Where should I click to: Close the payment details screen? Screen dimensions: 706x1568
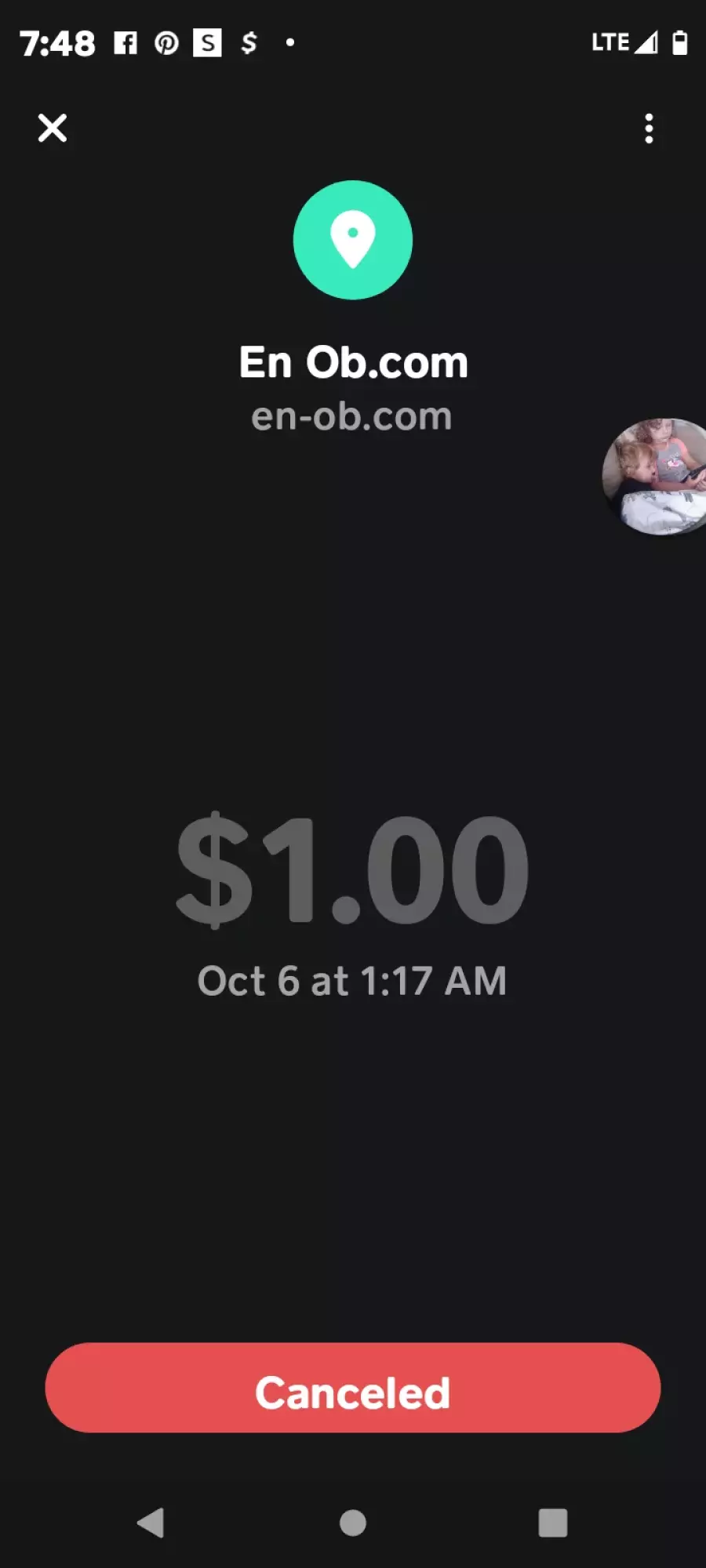coord(53,128)
